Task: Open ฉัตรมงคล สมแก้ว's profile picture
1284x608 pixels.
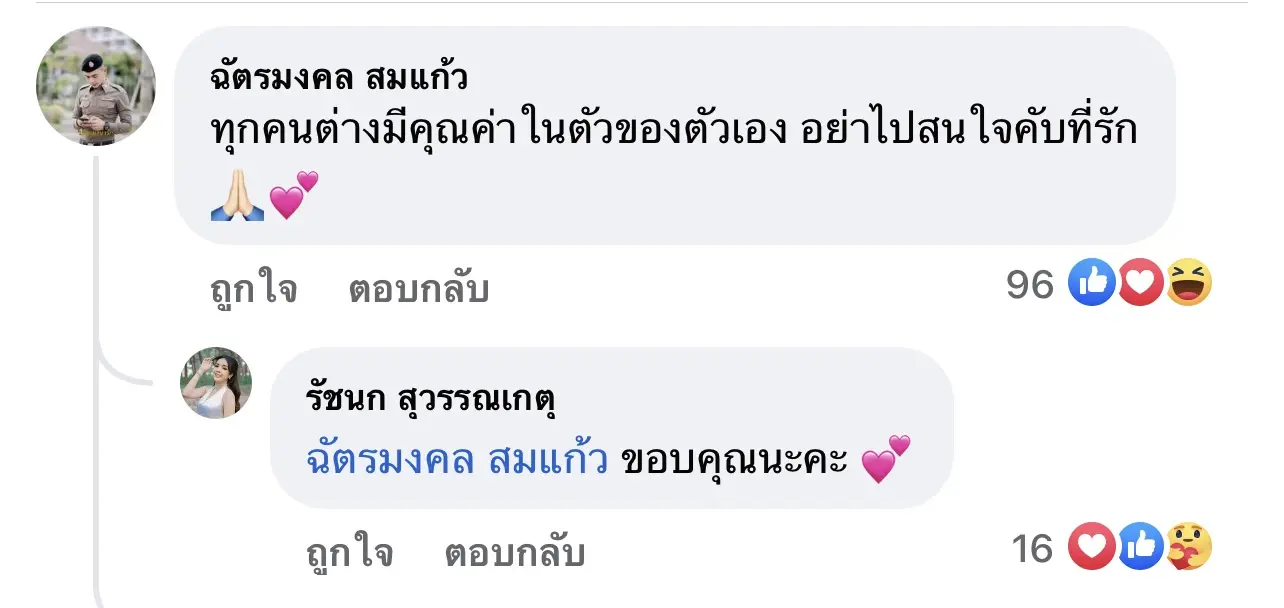Action: (x=96, y=86)
